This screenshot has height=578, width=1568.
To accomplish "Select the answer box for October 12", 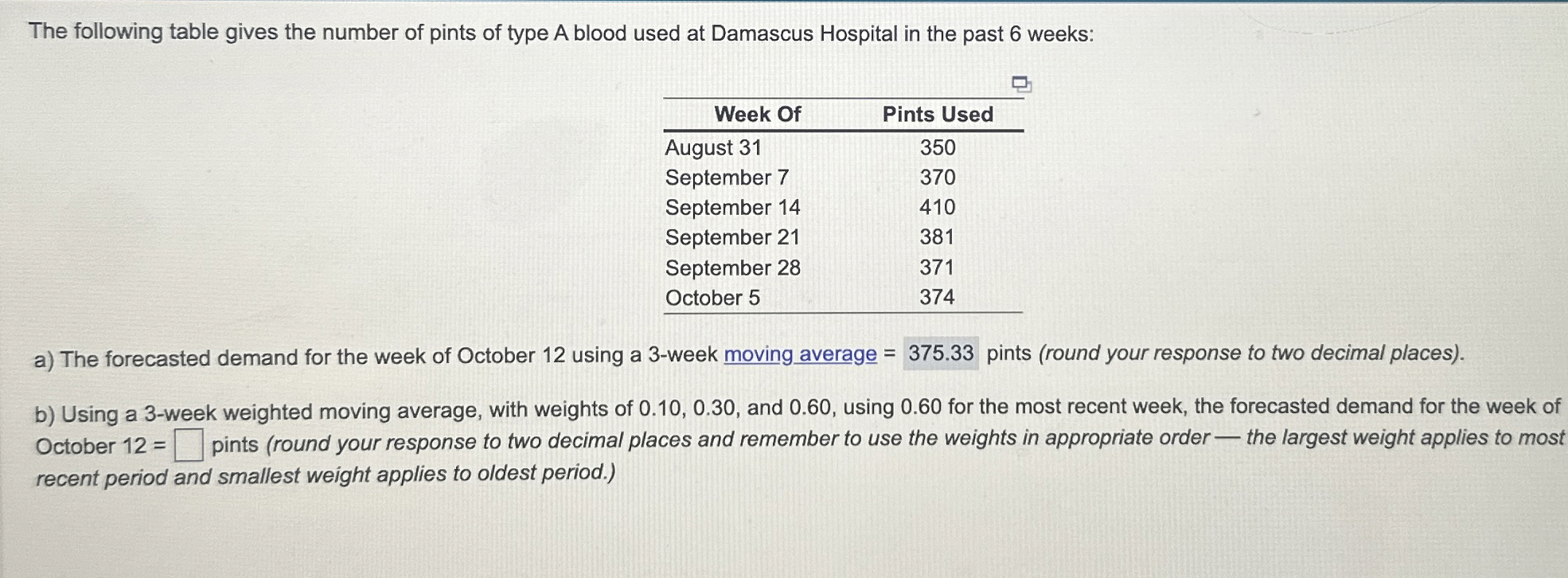I will coord(188,445).
